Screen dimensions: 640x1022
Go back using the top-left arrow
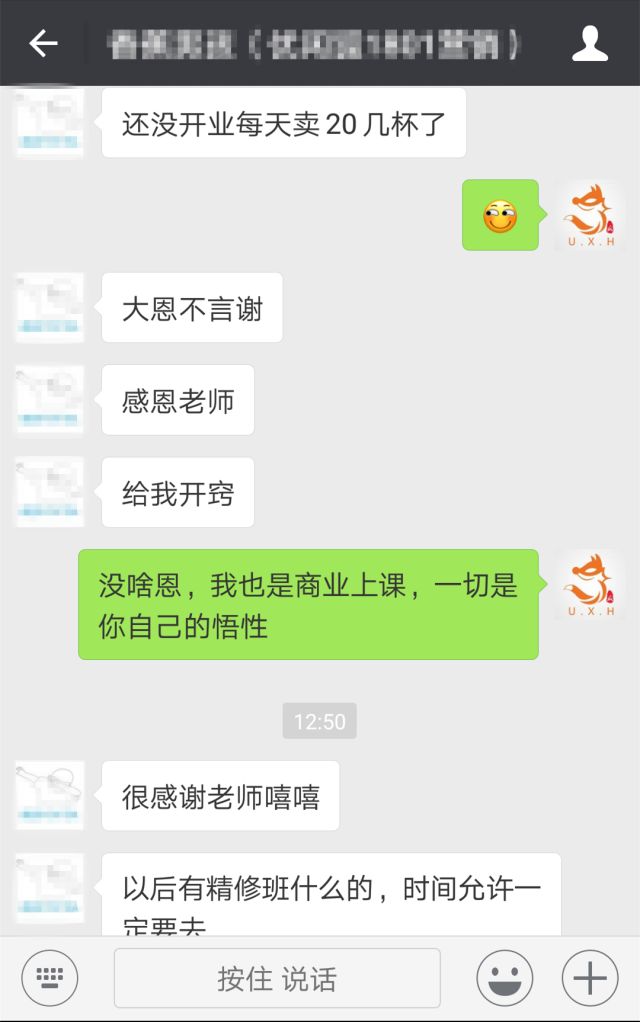coord(42,43)
